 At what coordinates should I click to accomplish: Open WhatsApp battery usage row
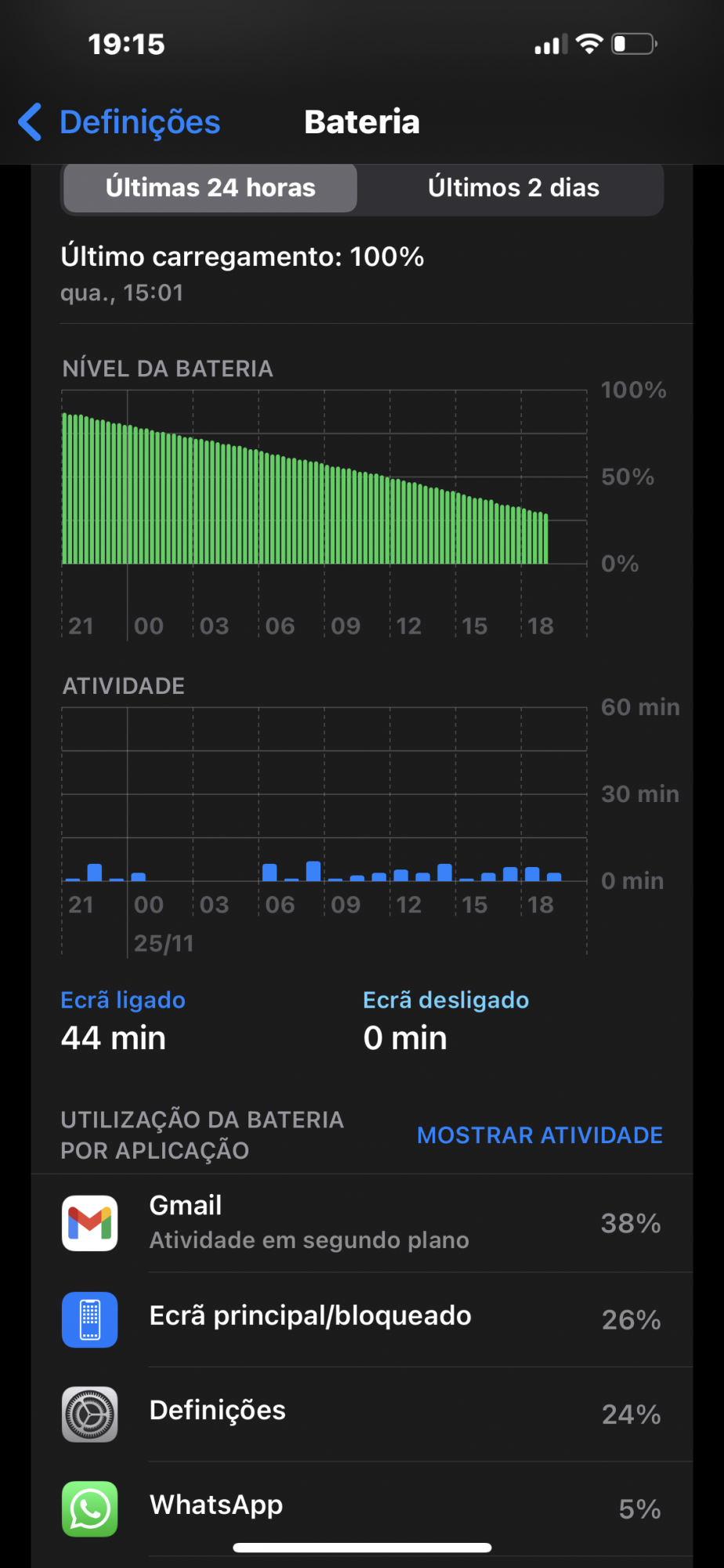coord(362,1508)
